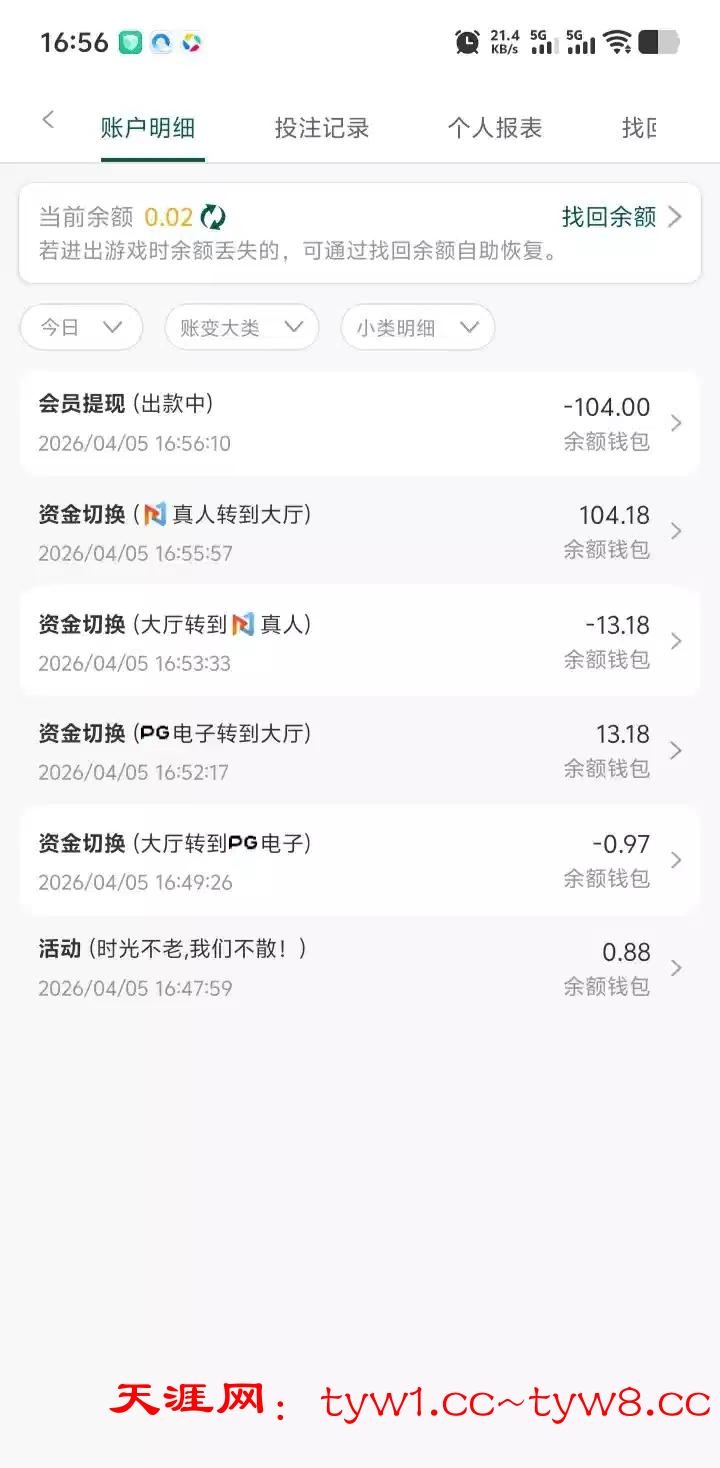Expand the 今日 date filter
The image size is (720, 1468).
click(81, 327)
